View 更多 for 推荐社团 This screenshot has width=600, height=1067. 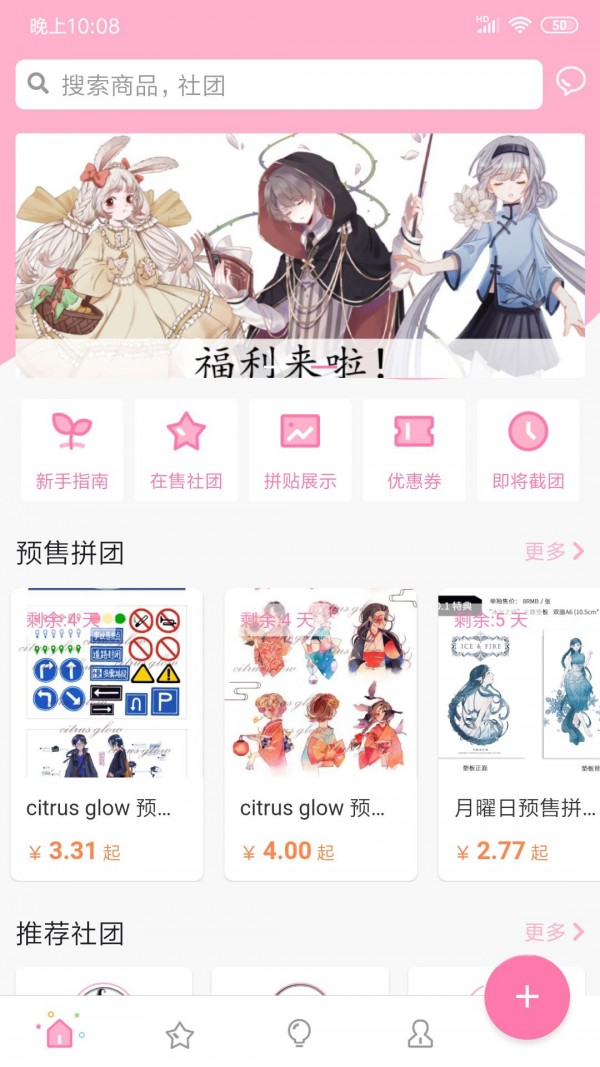(554, 931)
